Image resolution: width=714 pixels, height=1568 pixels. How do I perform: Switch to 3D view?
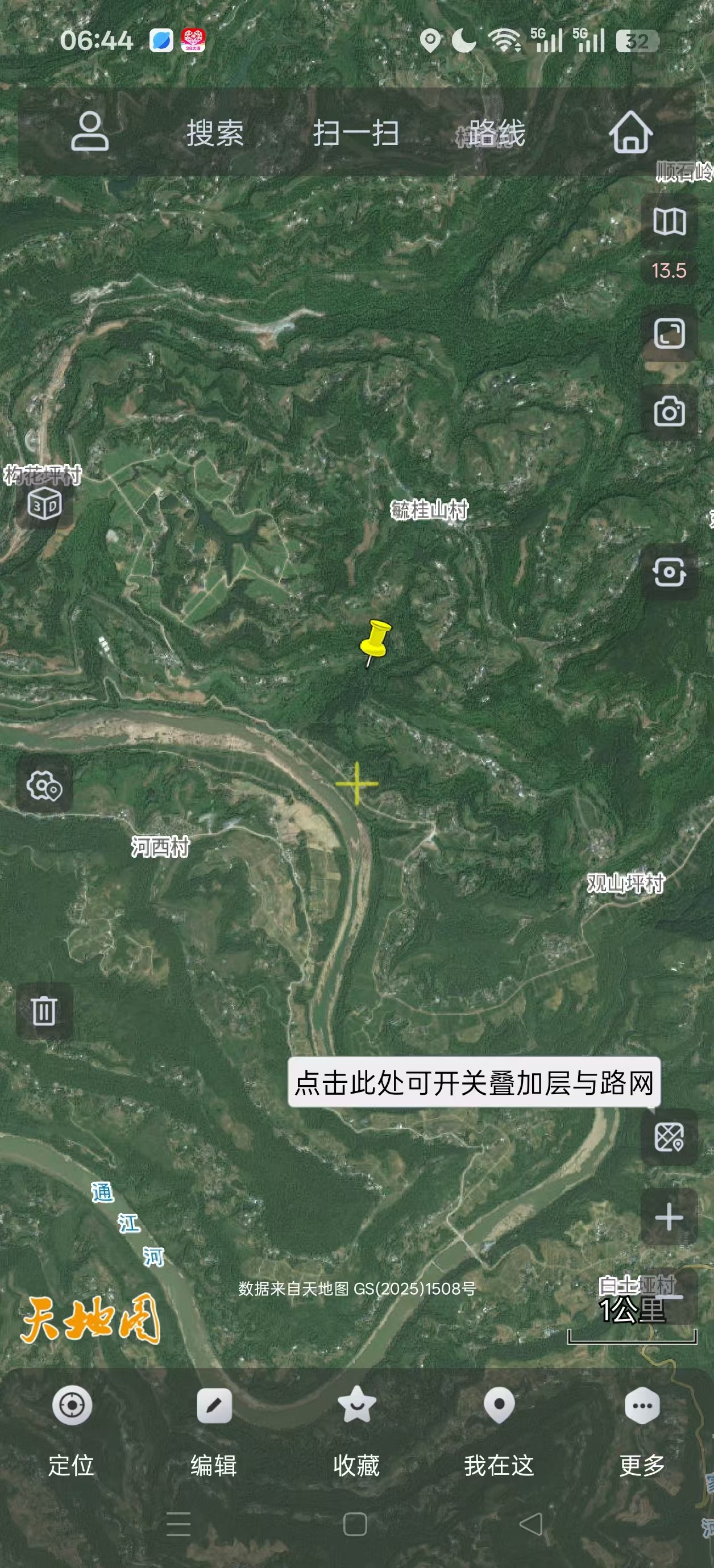point(44,504)
